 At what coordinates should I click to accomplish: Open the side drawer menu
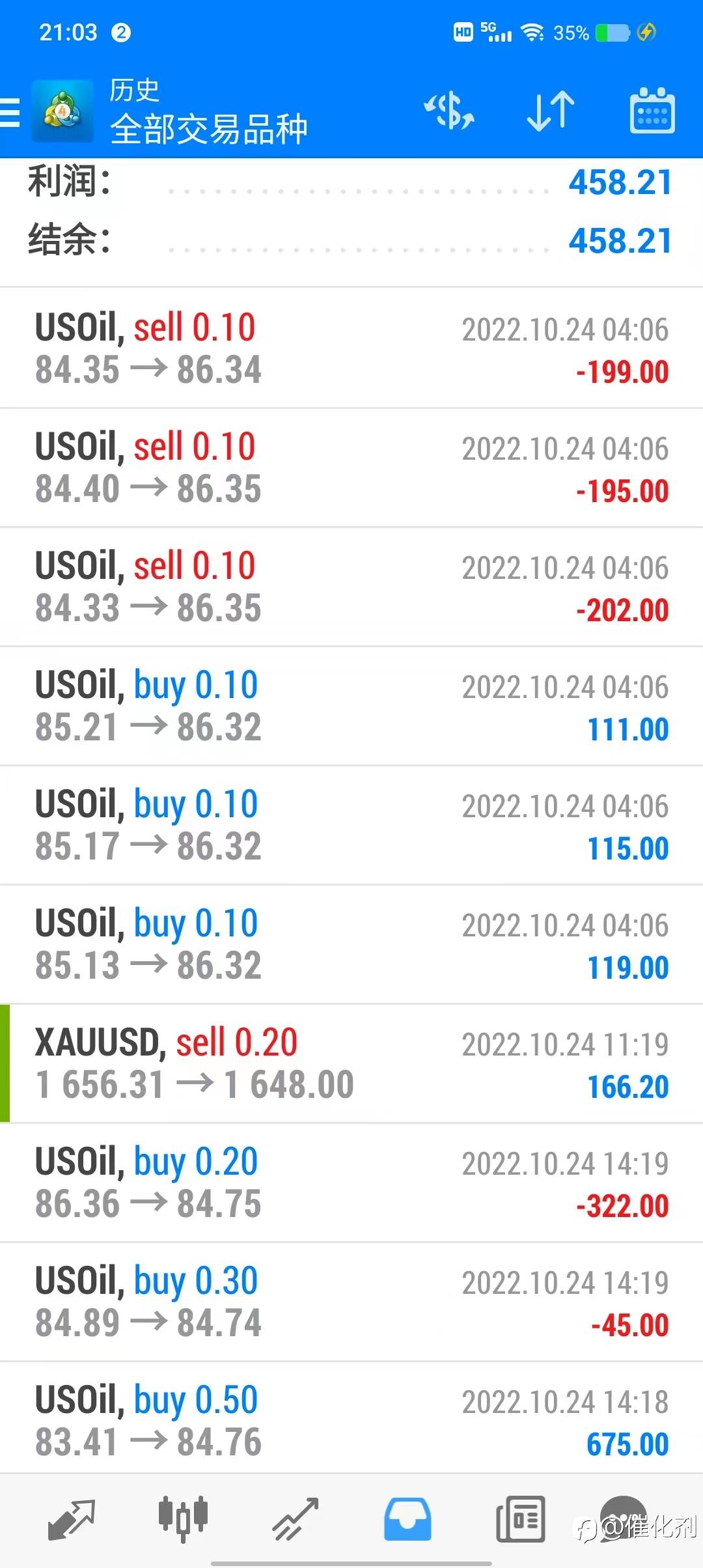[x=10, y=112]
